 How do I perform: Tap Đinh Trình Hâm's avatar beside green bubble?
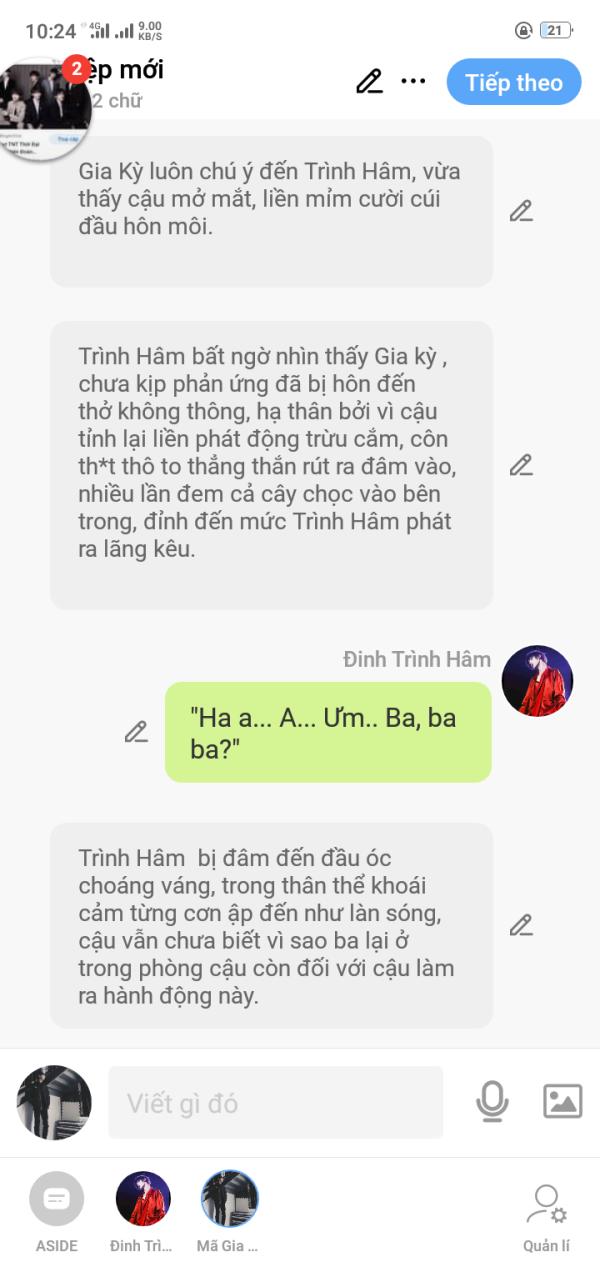pos(537,681)
